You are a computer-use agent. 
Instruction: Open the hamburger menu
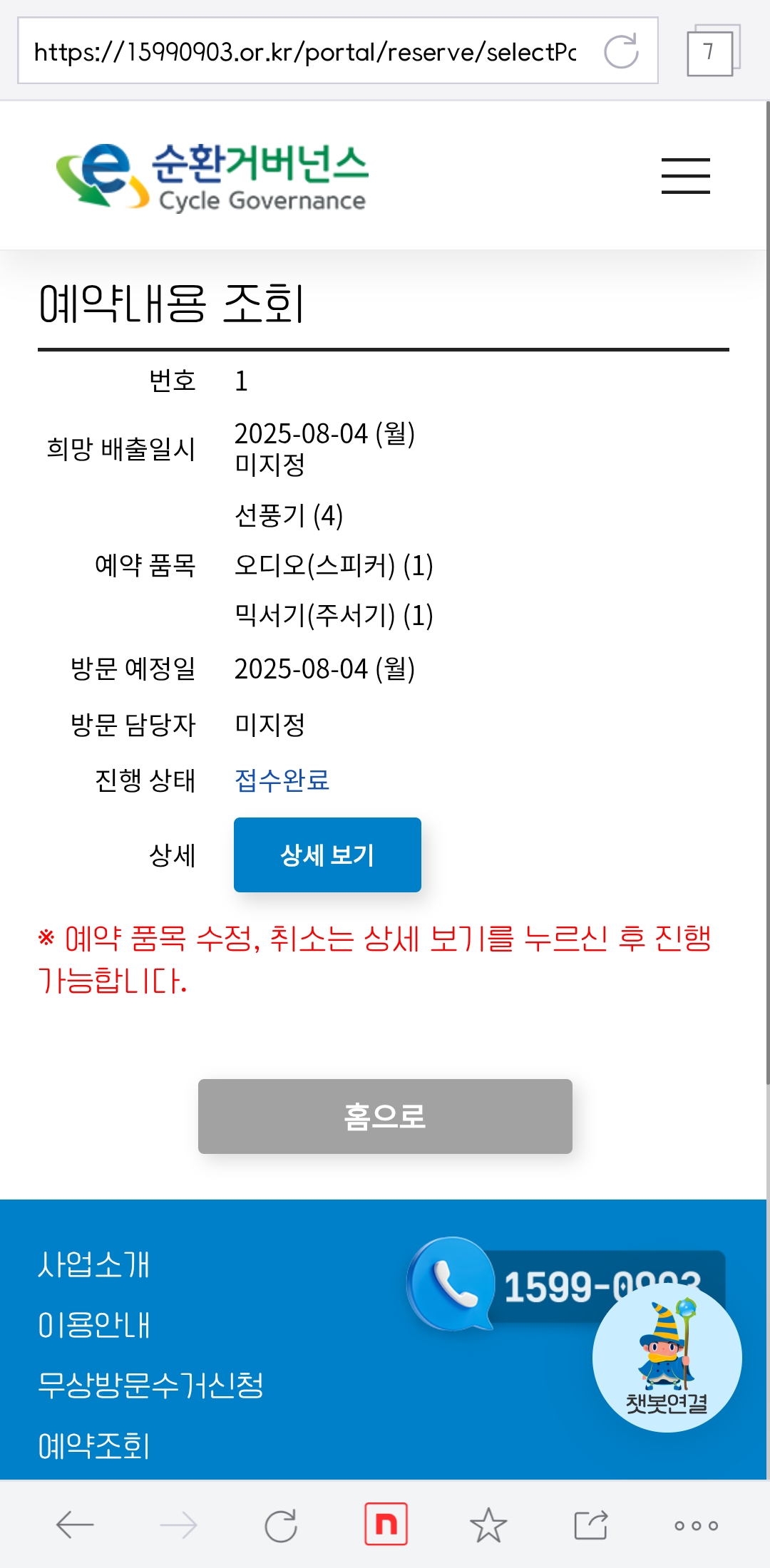pos(685,176)
